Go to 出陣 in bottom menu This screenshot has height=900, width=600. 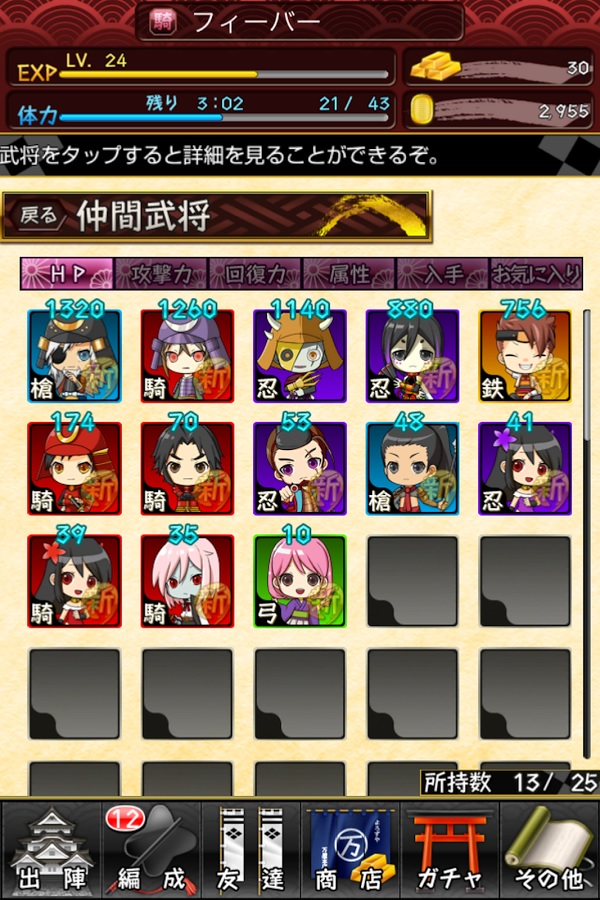(x=50, y=850)
